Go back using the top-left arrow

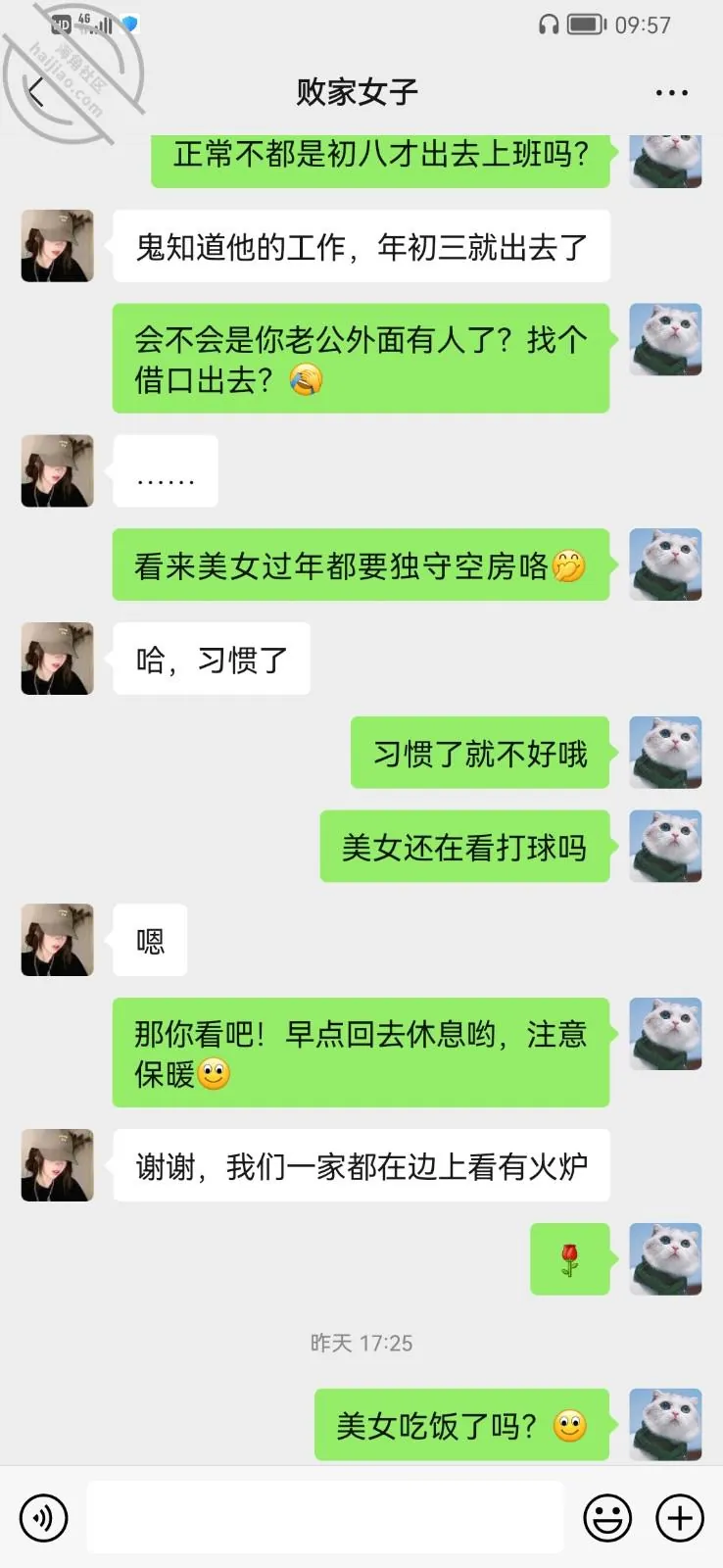click(x=37, y=92)
